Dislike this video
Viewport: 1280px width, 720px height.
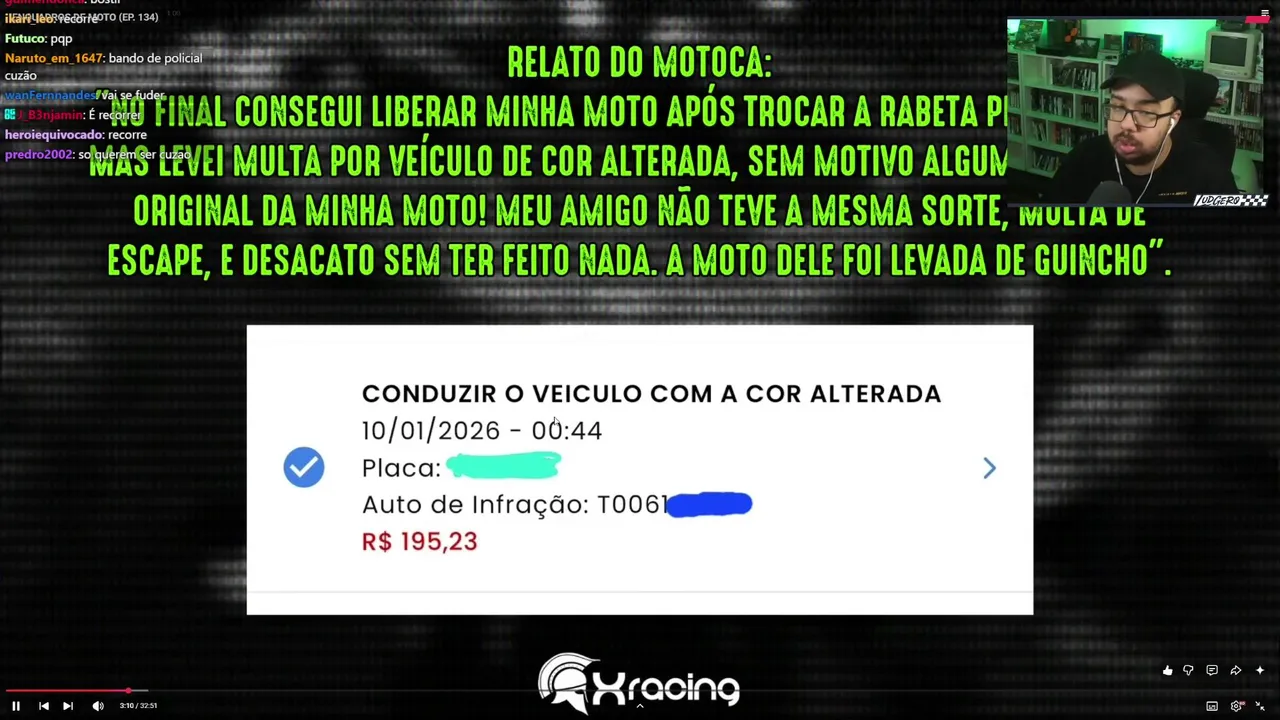pos(1188,670)
